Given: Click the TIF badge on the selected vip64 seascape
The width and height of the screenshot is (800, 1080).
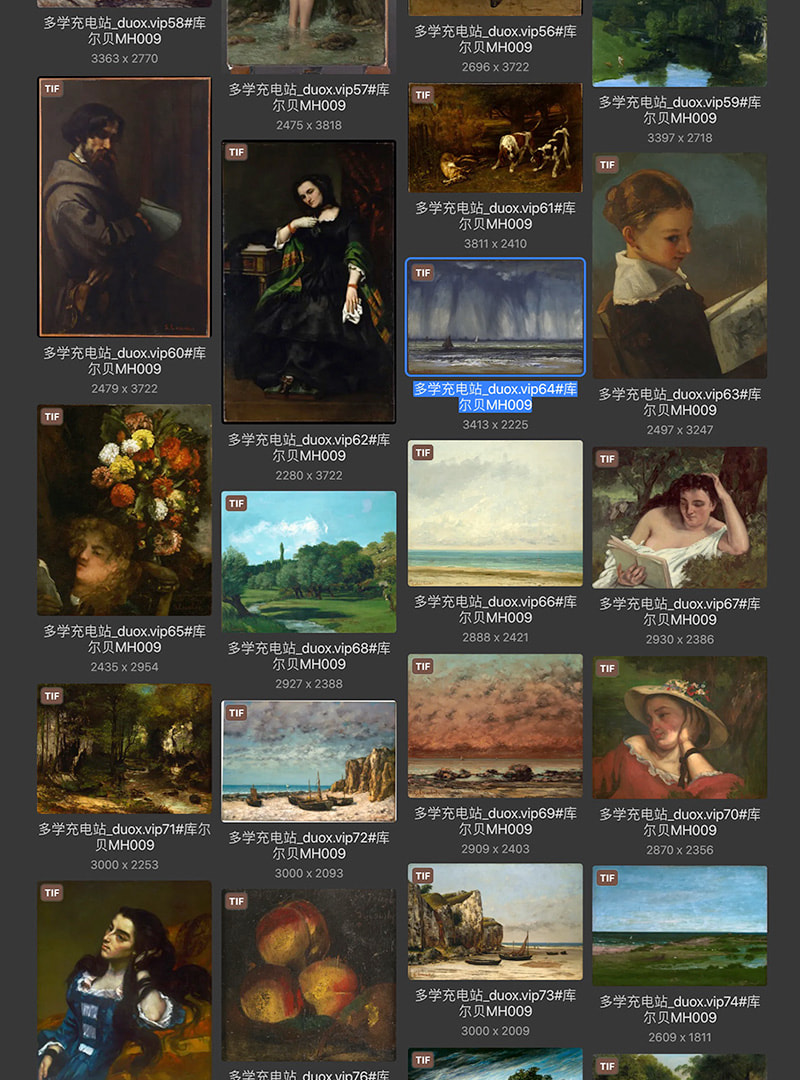Looking at the screenshot, I should click(421, 272).
